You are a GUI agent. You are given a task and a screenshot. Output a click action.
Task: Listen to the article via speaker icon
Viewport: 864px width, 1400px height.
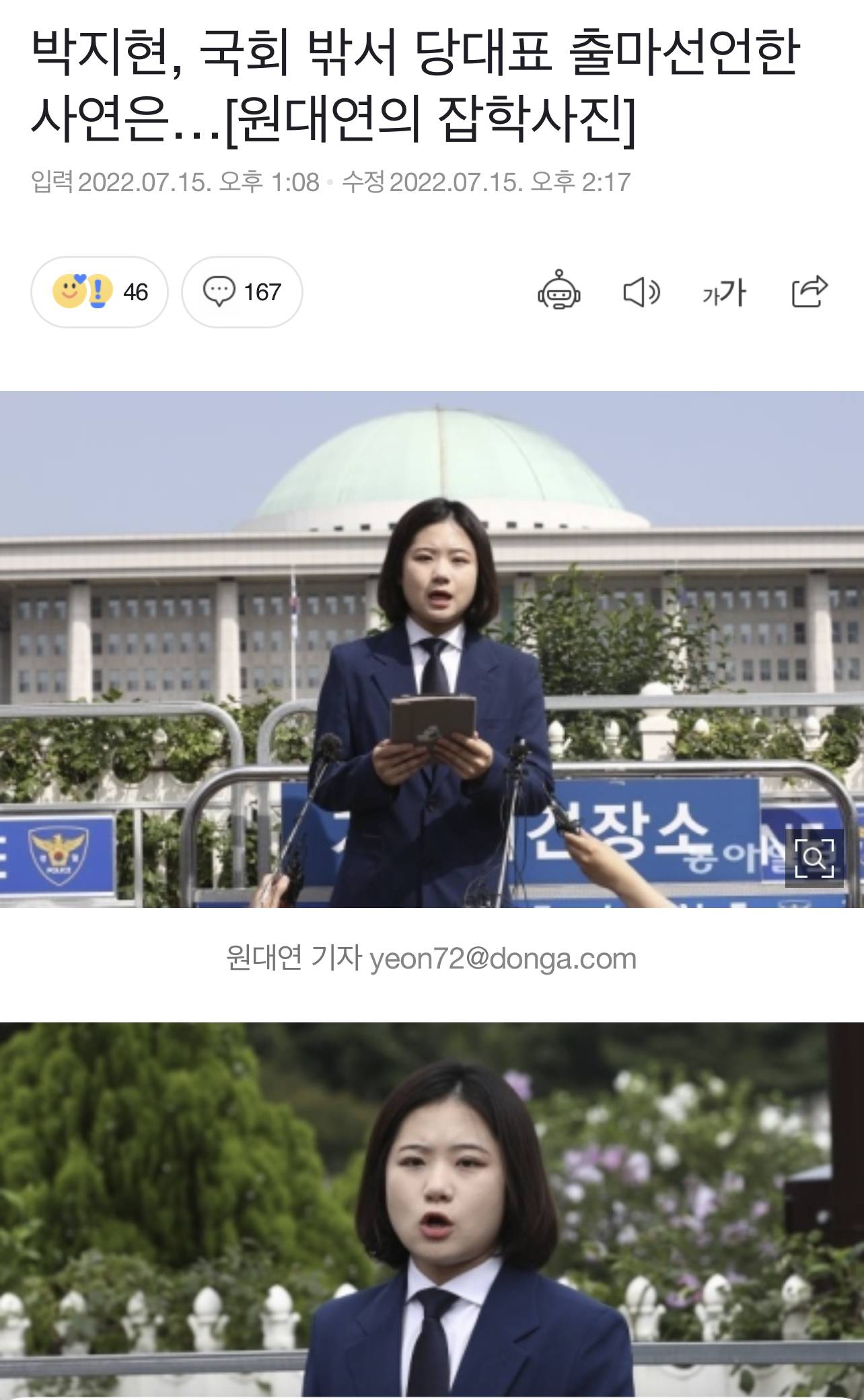tap(641, 292)
